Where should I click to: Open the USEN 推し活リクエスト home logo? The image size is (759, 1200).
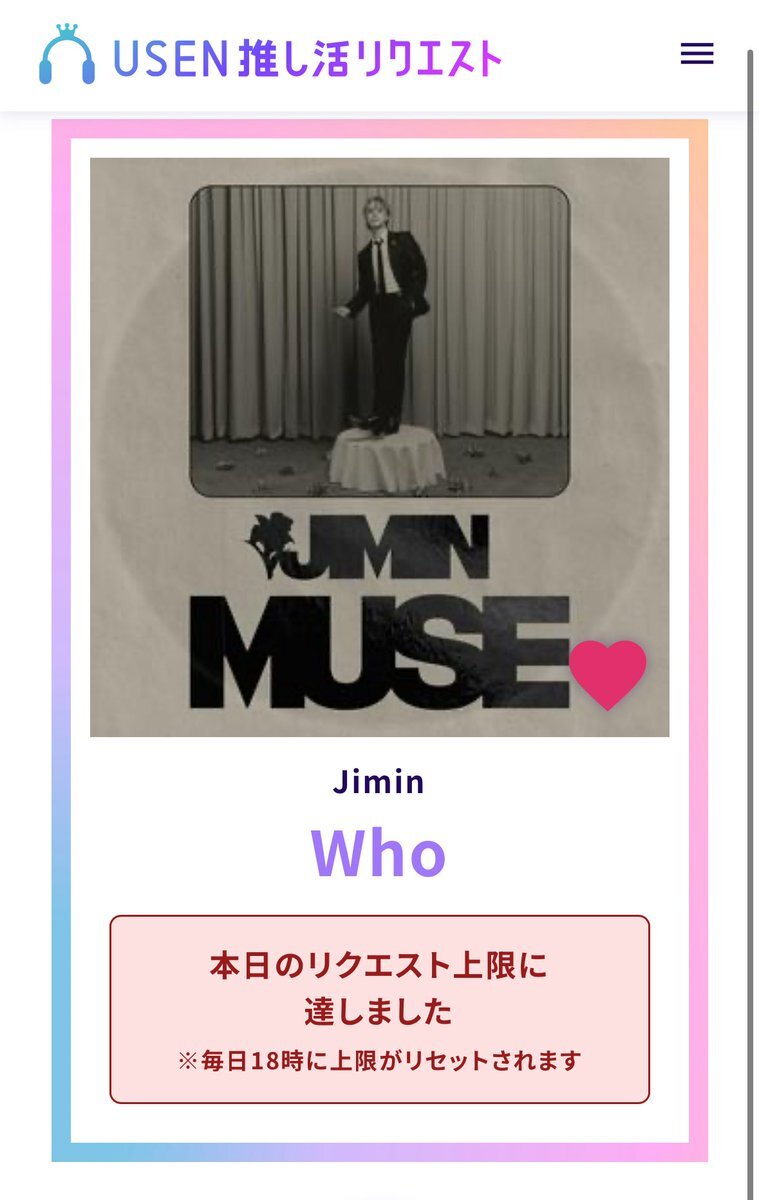tap(270, 56)
